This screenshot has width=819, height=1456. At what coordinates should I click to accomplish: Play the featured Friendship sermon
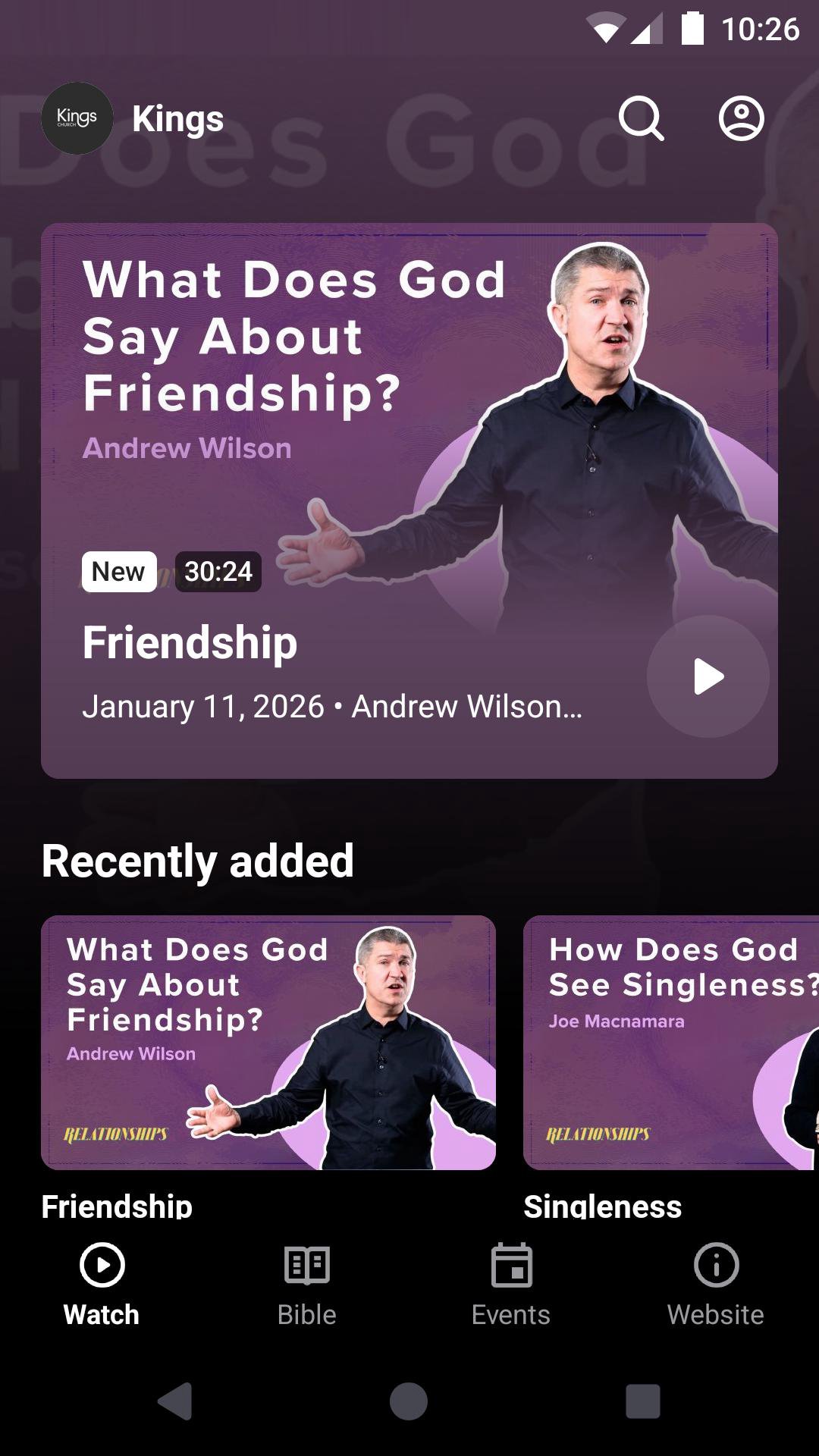(x=708, y=676)
